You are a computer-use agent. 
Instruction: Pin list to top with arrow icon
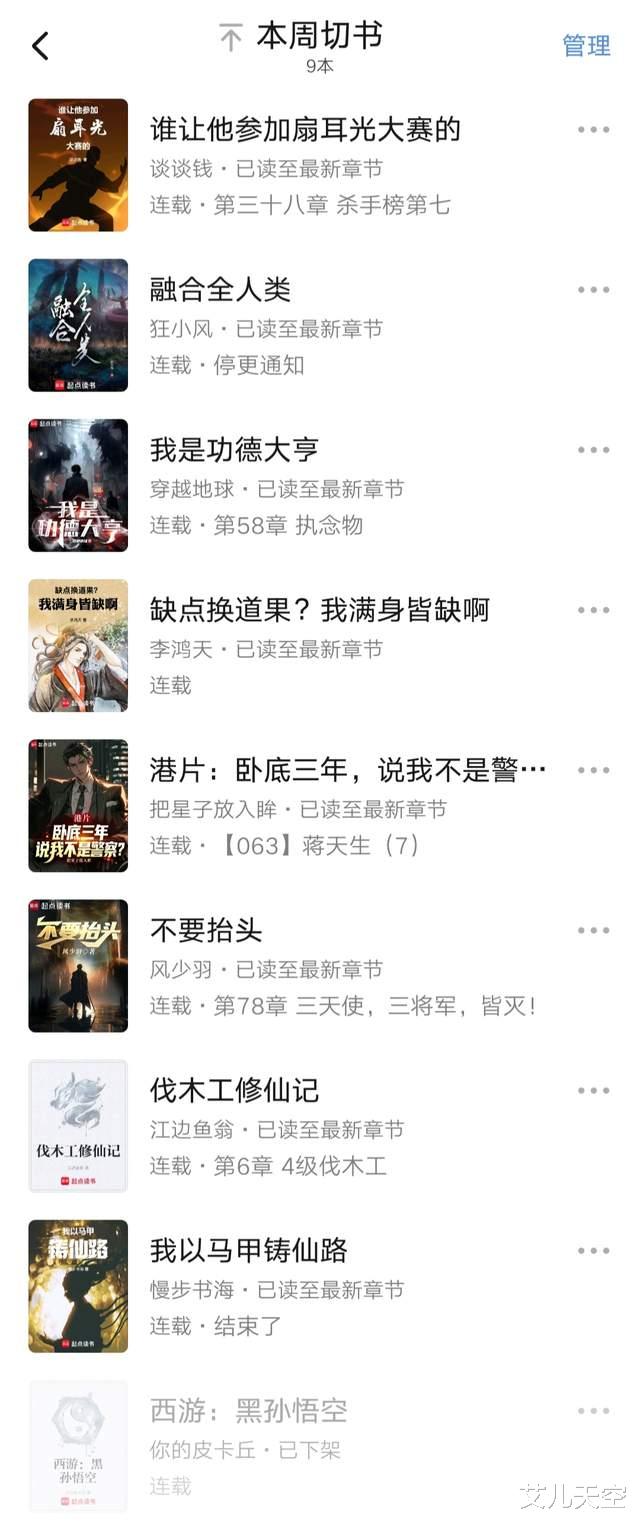click(x=231, y=39)
